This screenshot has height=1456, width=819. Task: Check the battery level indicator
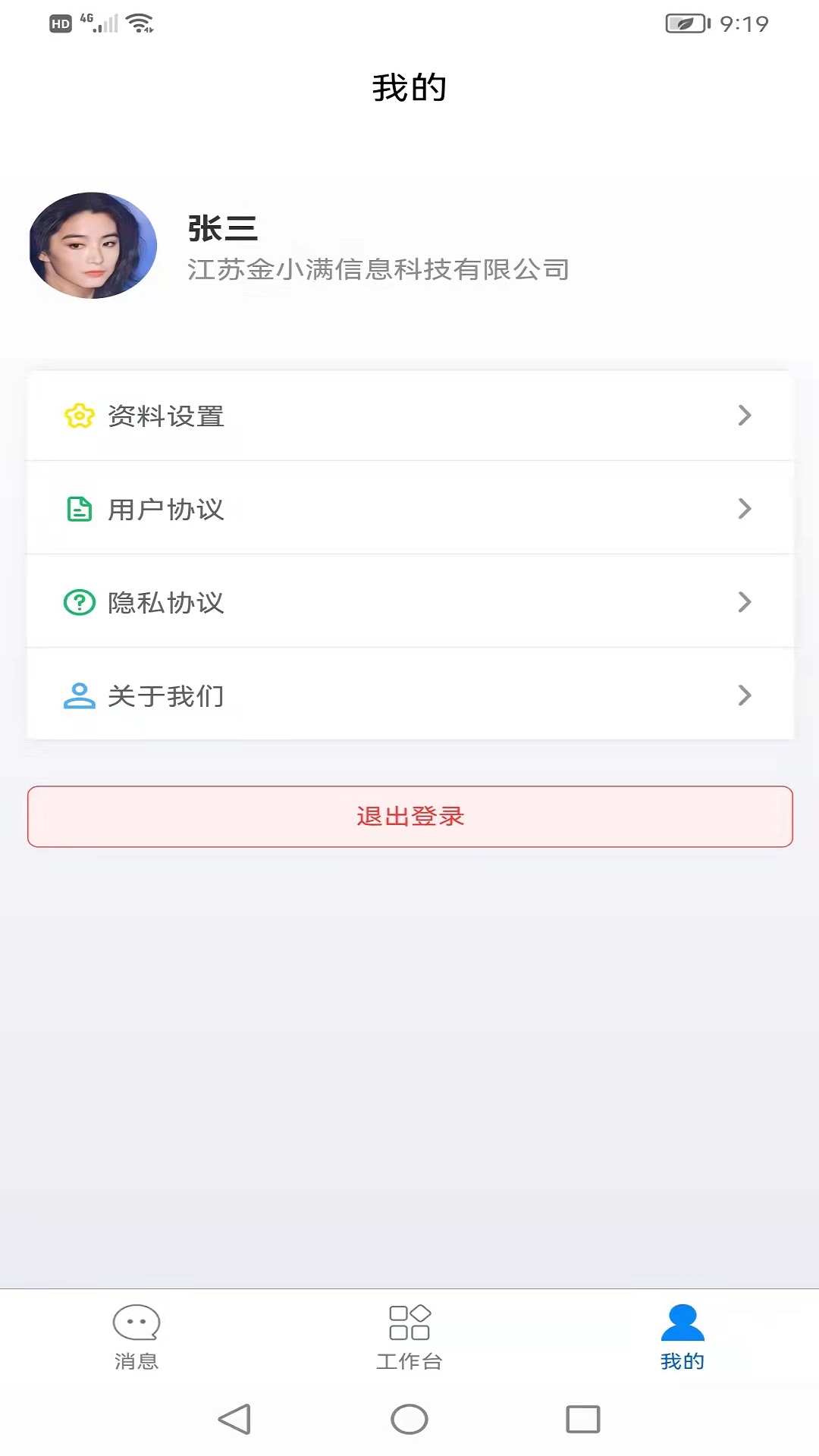[682, 23]
